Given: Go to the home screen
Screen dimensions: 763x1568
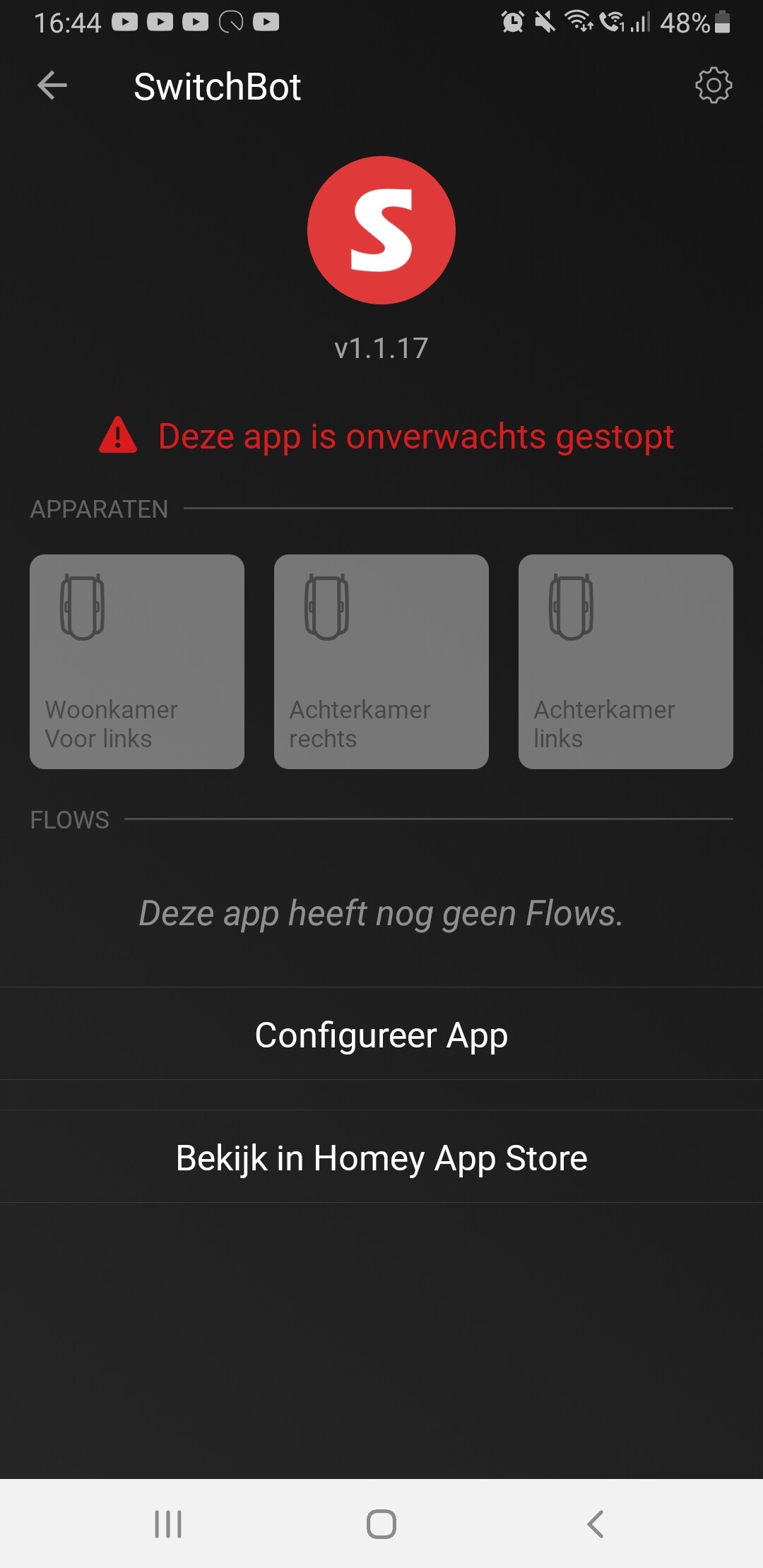Looking at the screenshot, I should coord(381,1524).
